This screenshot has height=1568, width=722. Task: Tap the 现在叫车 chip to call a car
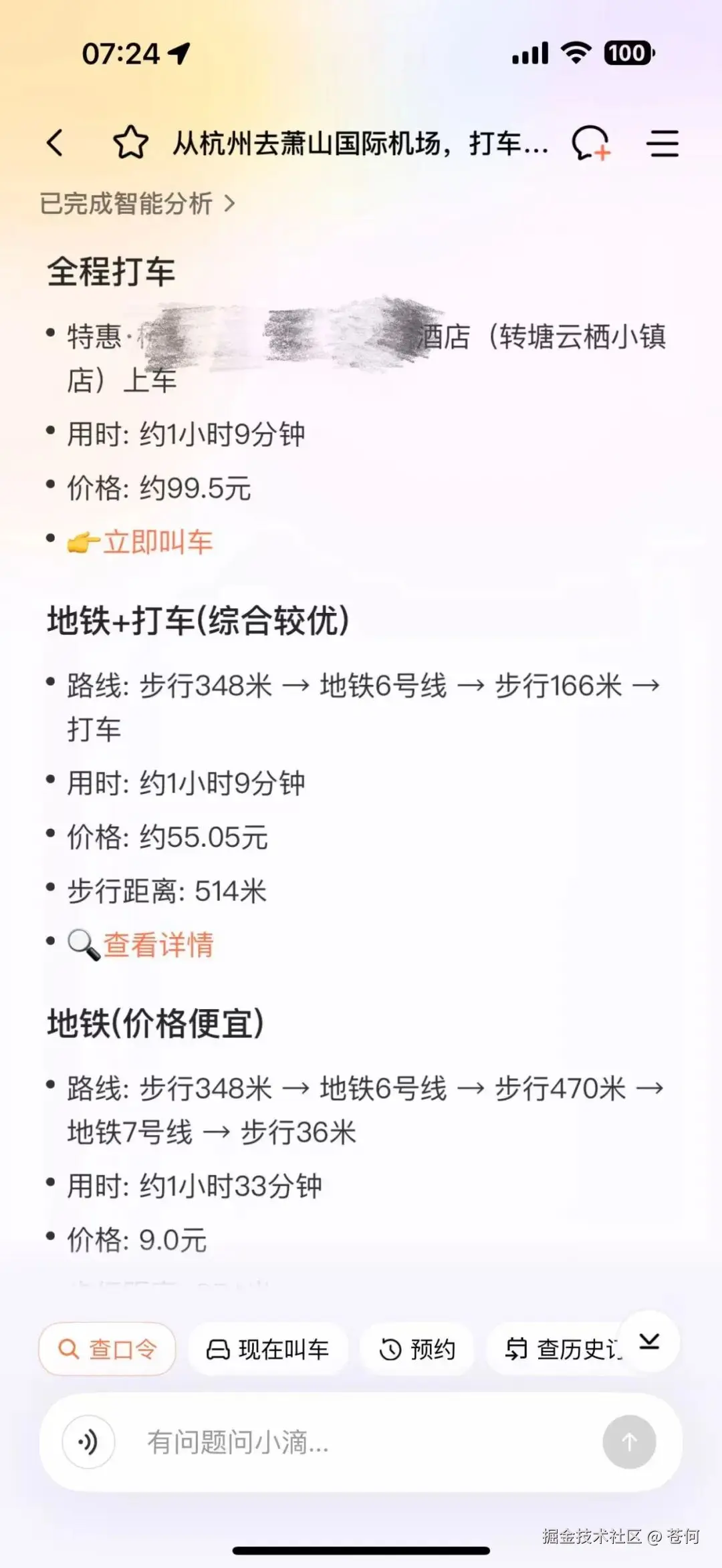[267, 1349]
